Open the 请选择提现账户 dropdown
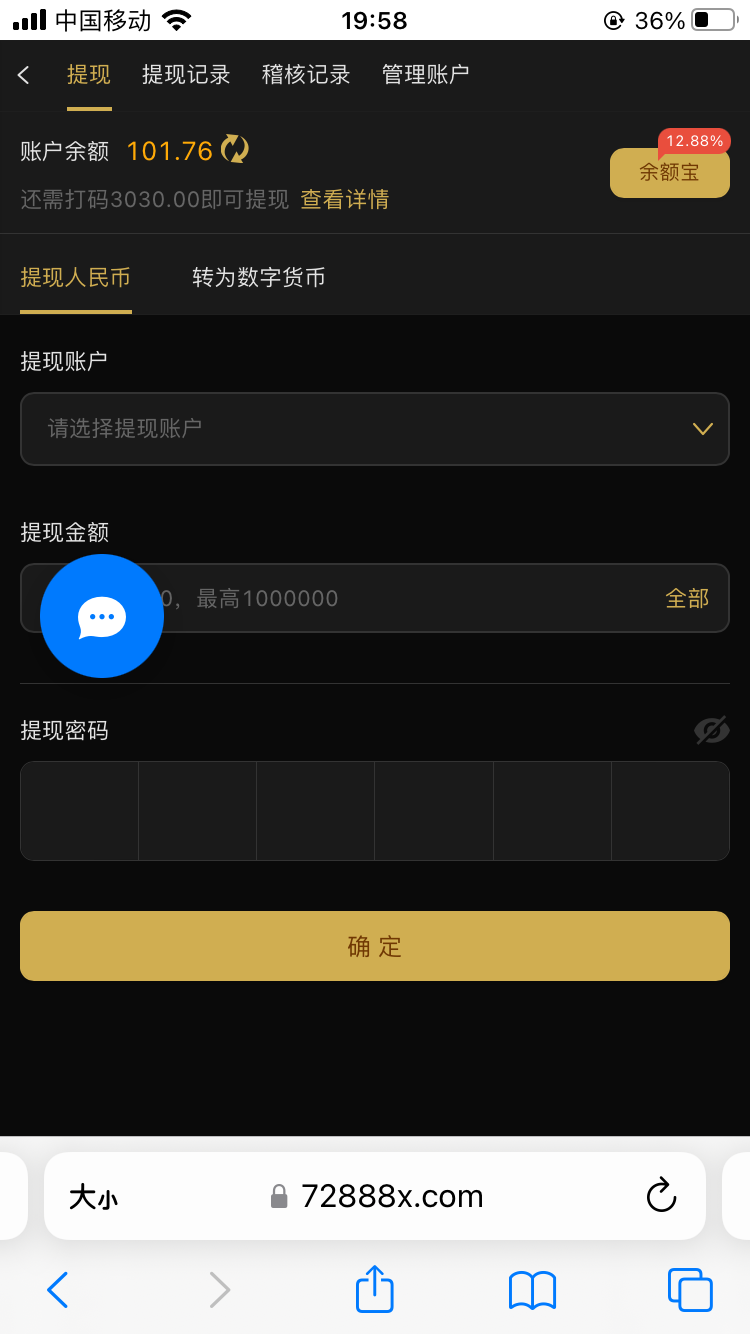 (x=374, y=429)
